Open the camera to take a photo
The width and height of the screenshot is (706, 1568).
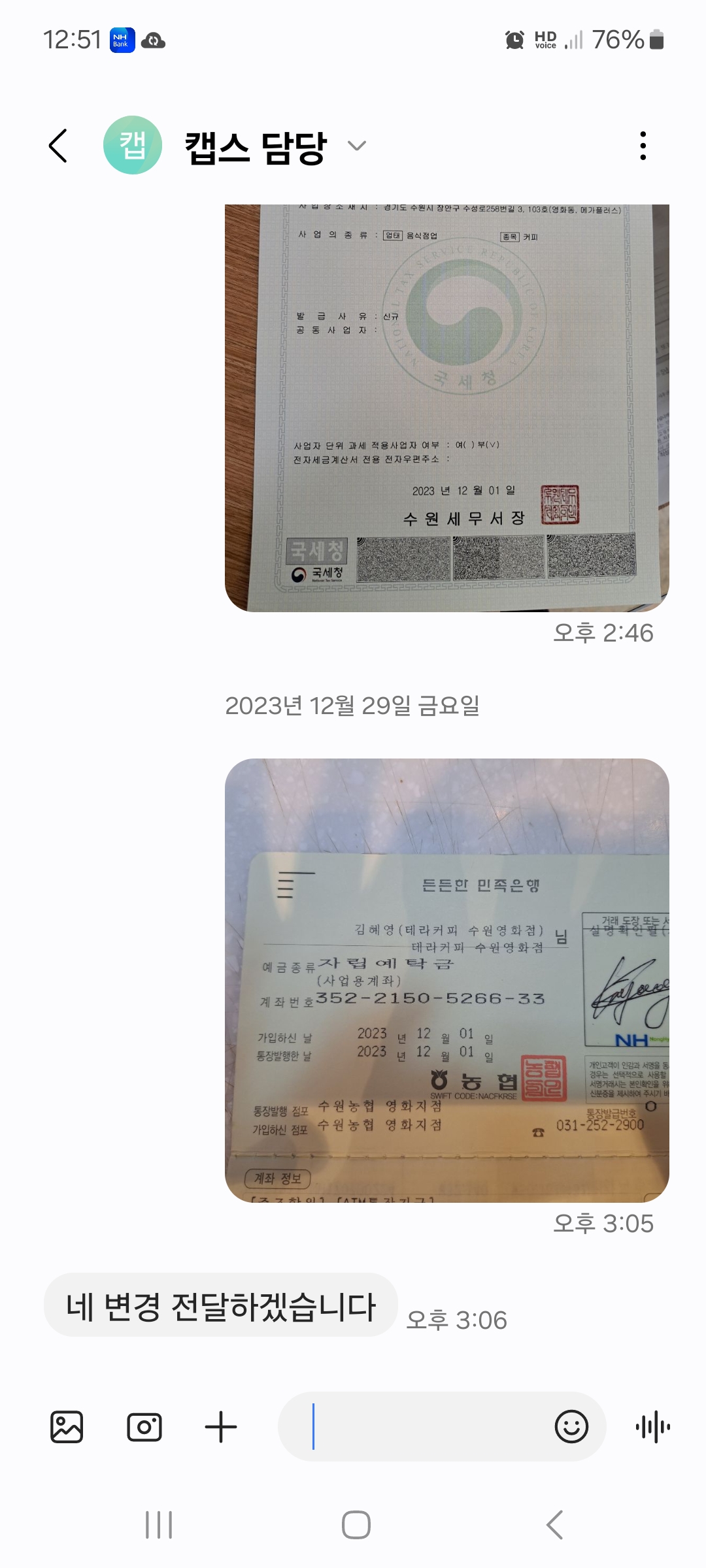144,1427
